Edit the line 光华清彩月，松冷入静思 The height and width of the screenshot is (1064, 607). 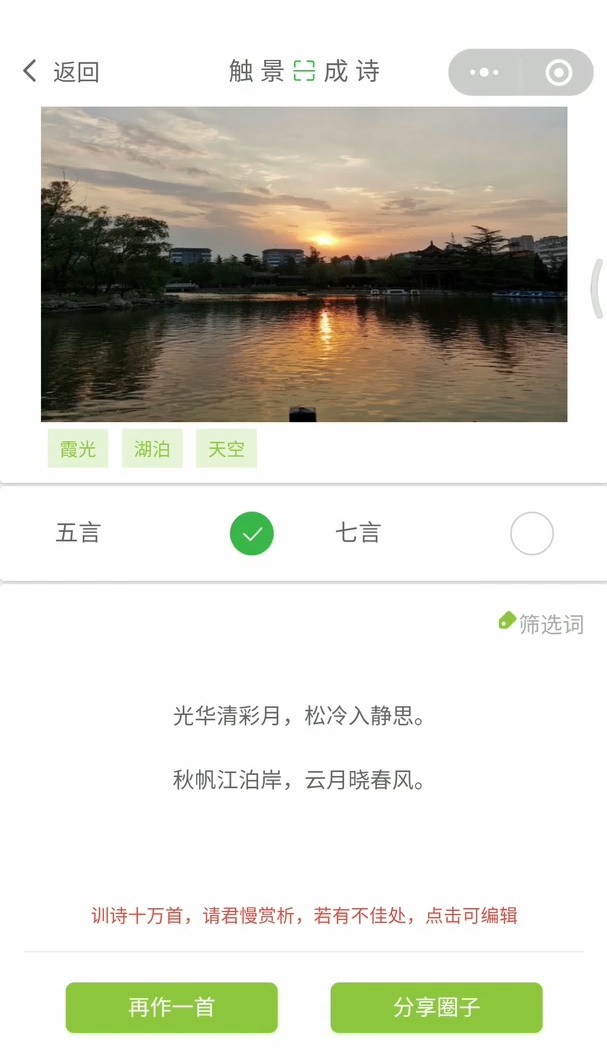point(300,716)
